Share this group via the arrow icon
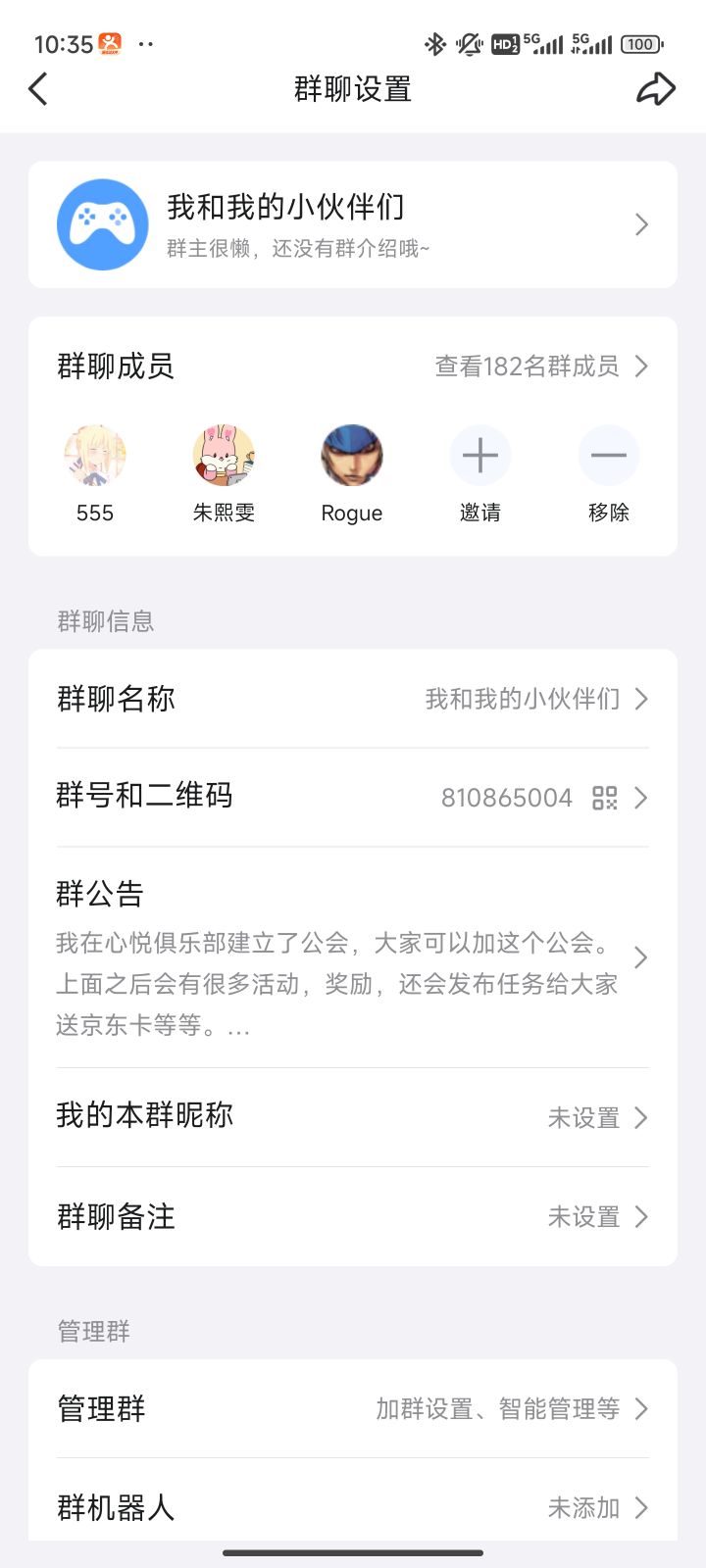The height and width of the screenshot is (1568, 706). pos(656,89)
